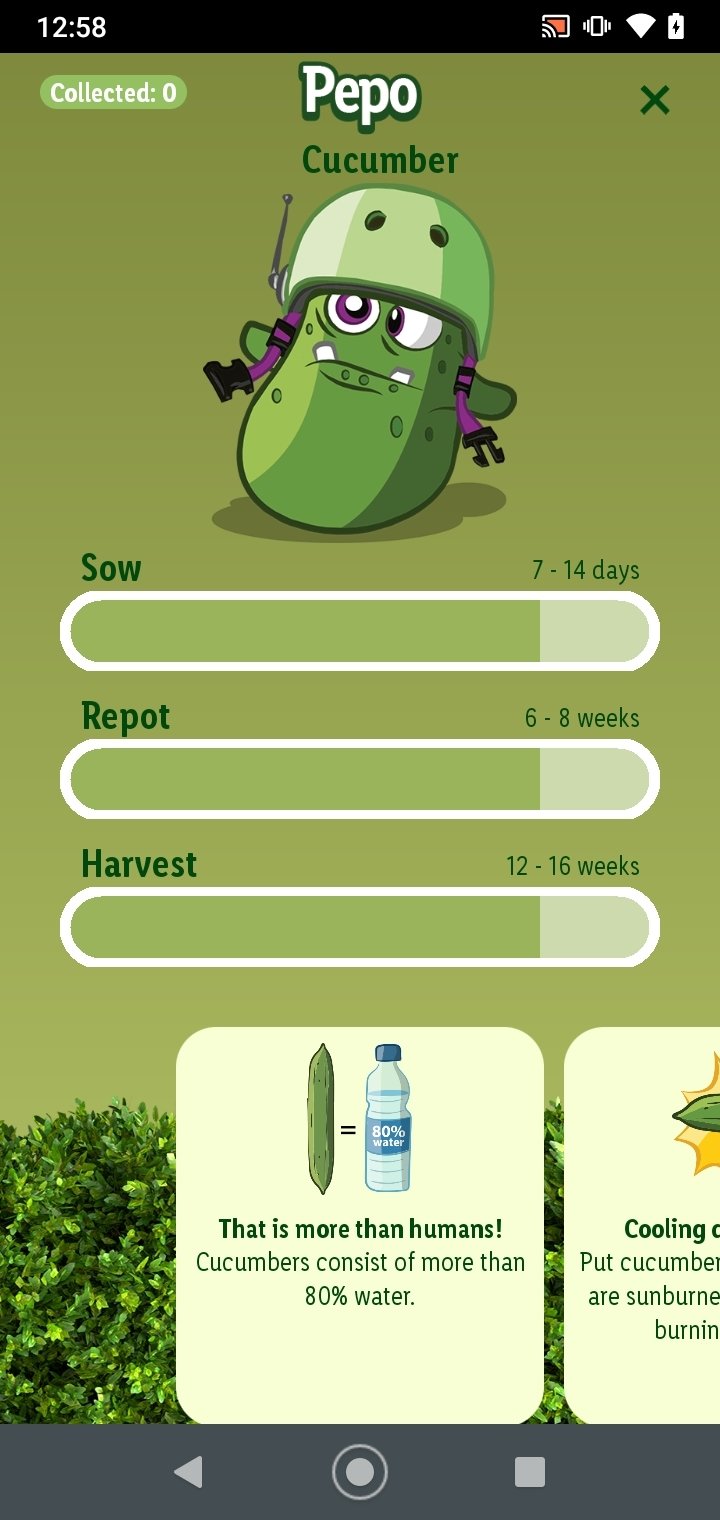Screen dimensions: 720x1520
Task: Open the partially visible Cooling fact card
Action: point(642,1225)
